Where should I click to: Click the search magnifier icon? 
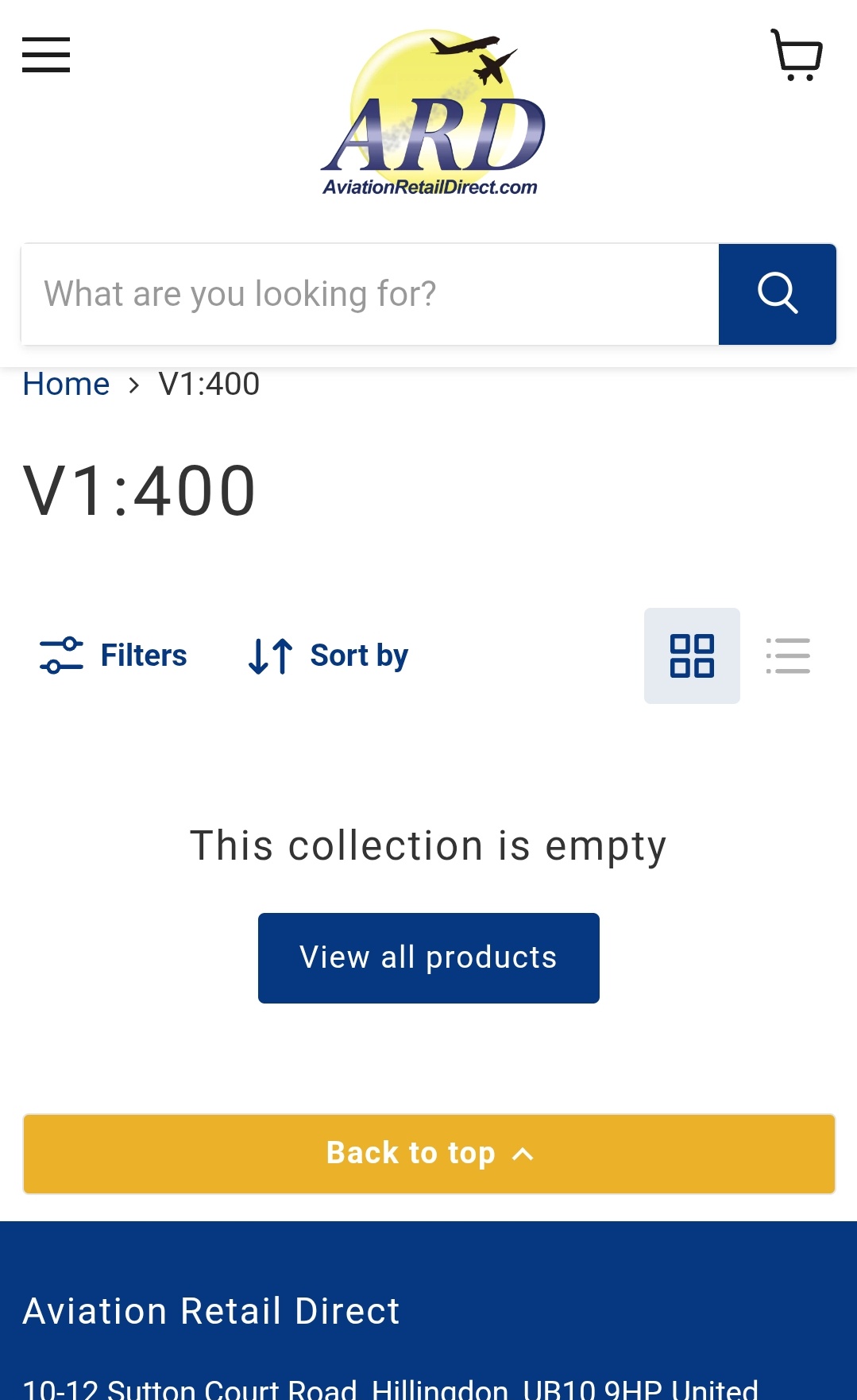click(x=777, y=293)
